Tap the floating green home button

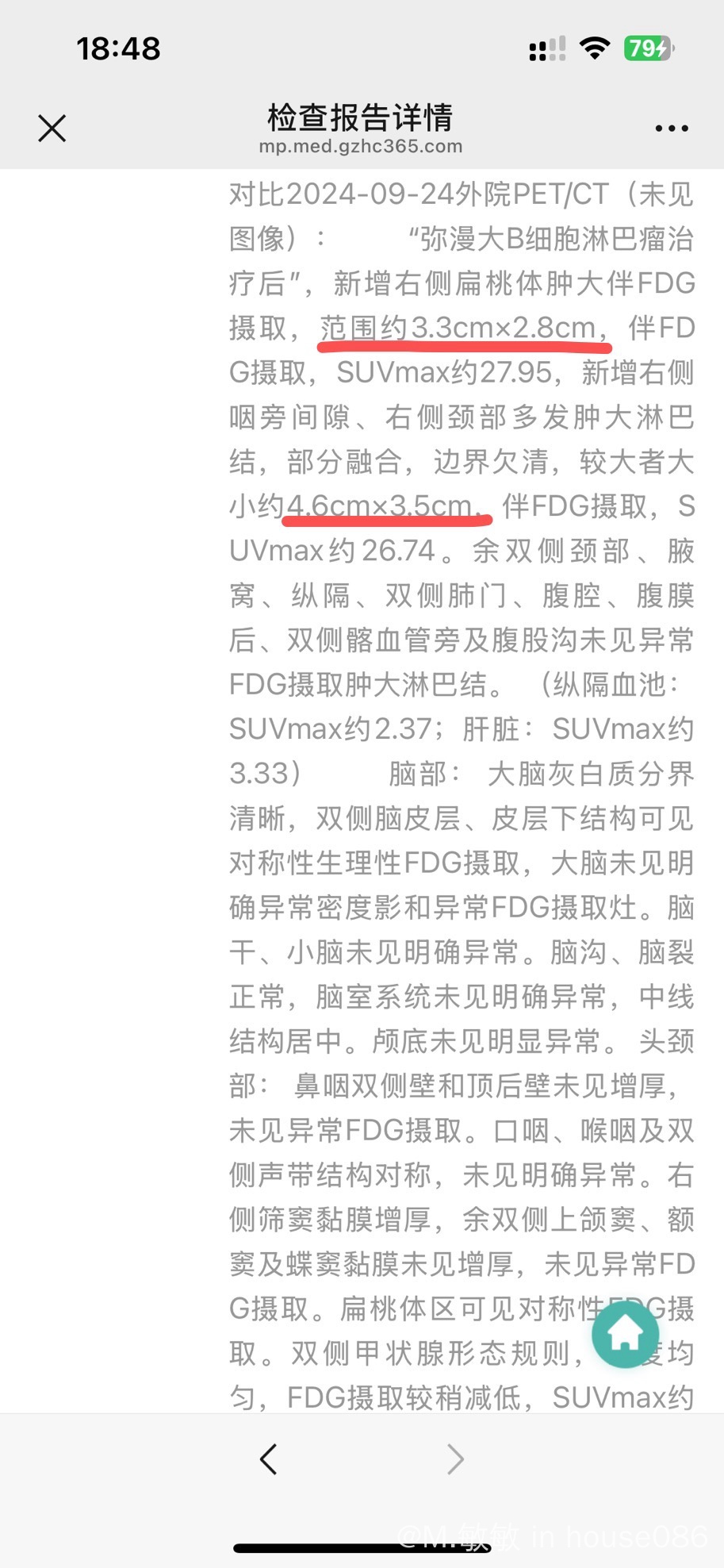tap(626, 1334)
